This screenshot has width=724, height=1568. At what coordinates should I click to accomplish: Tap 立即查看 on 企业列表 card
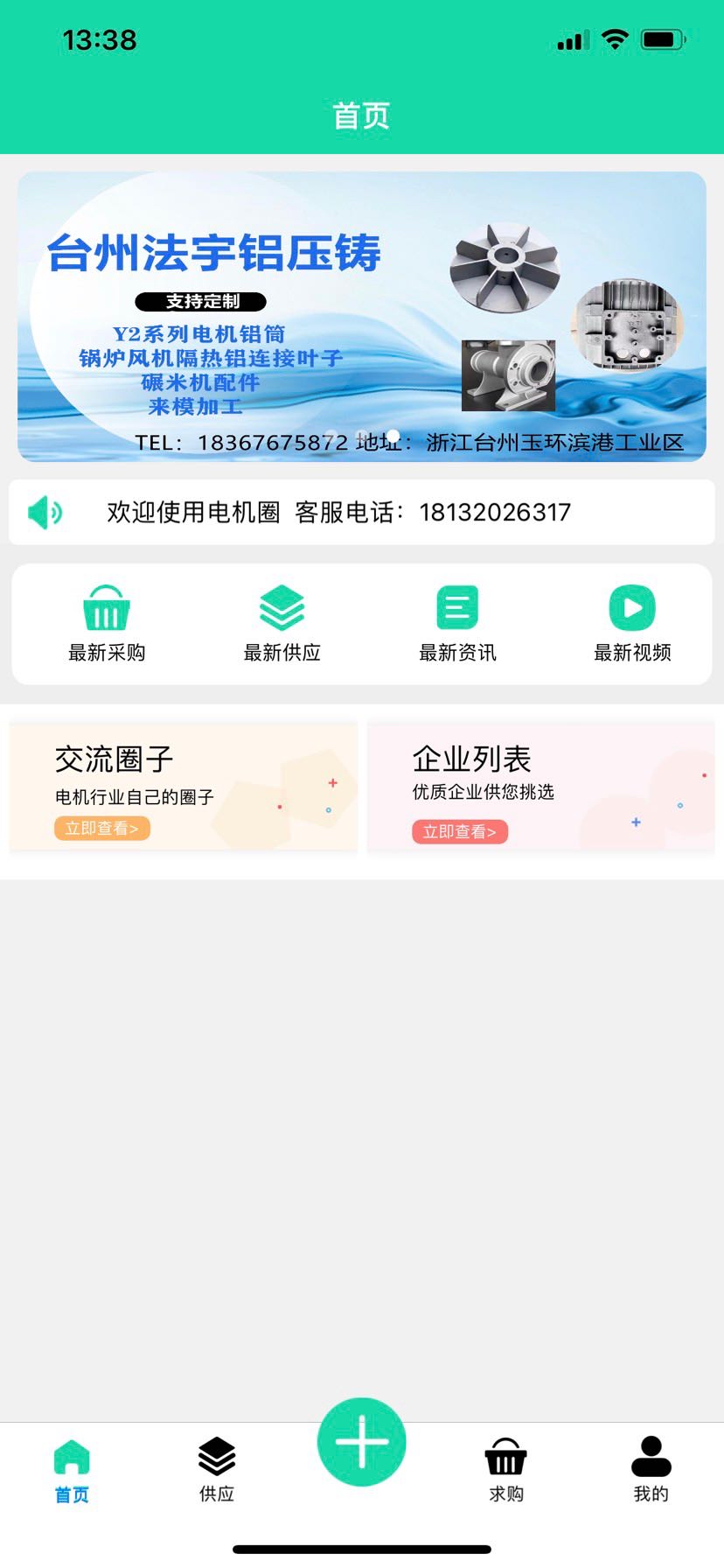(459, 831)
